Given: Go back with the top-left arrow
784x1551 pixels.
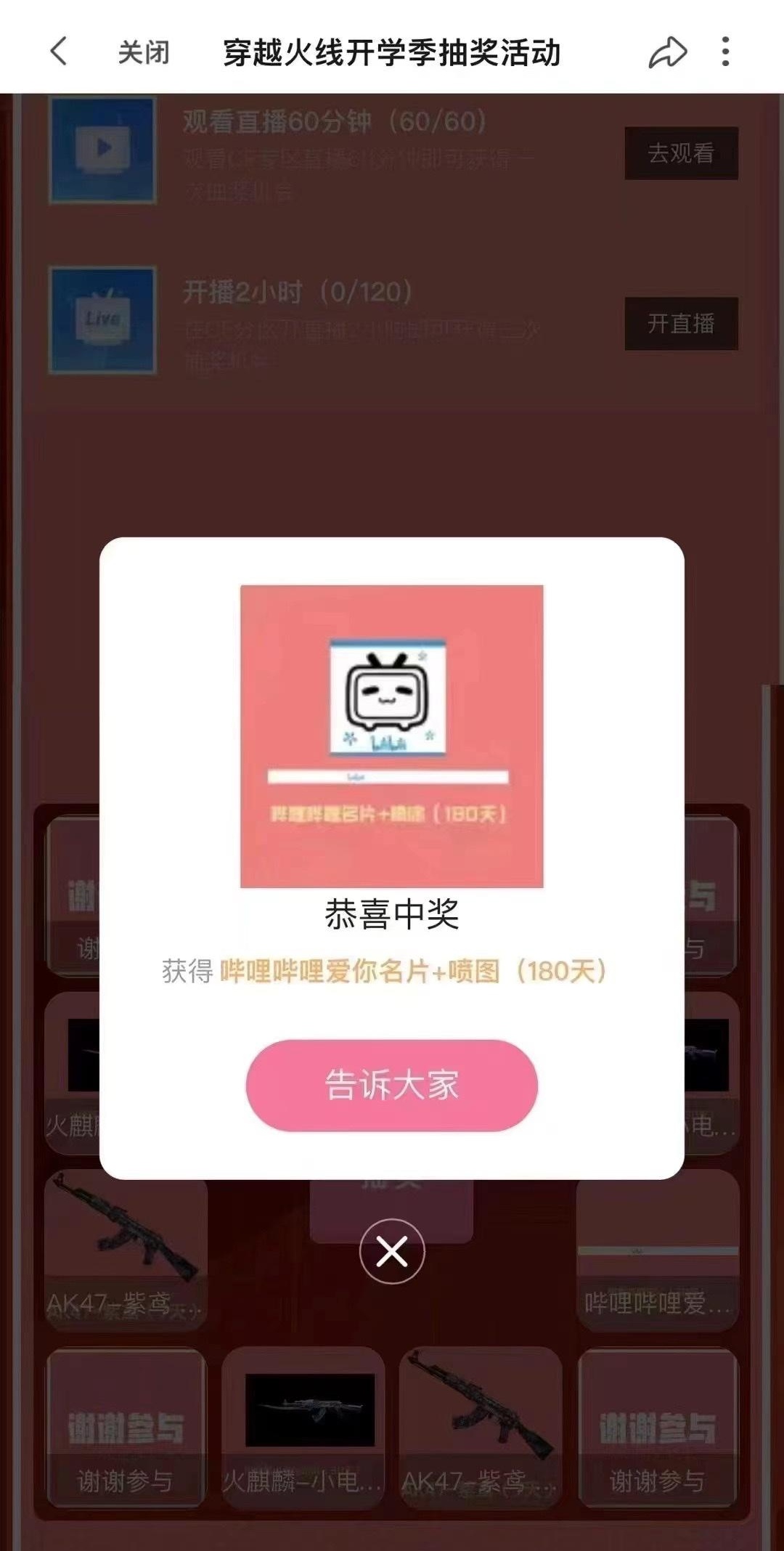Looking at the screenshot, I should coord(60,52).
